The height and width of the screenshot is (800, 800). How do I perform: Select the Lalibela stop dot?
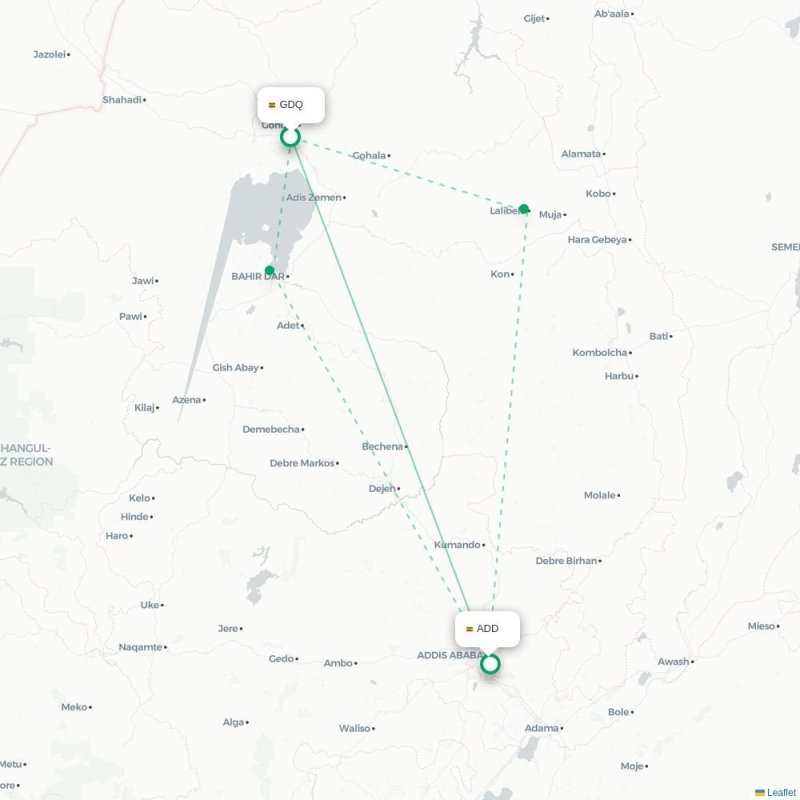524,209
